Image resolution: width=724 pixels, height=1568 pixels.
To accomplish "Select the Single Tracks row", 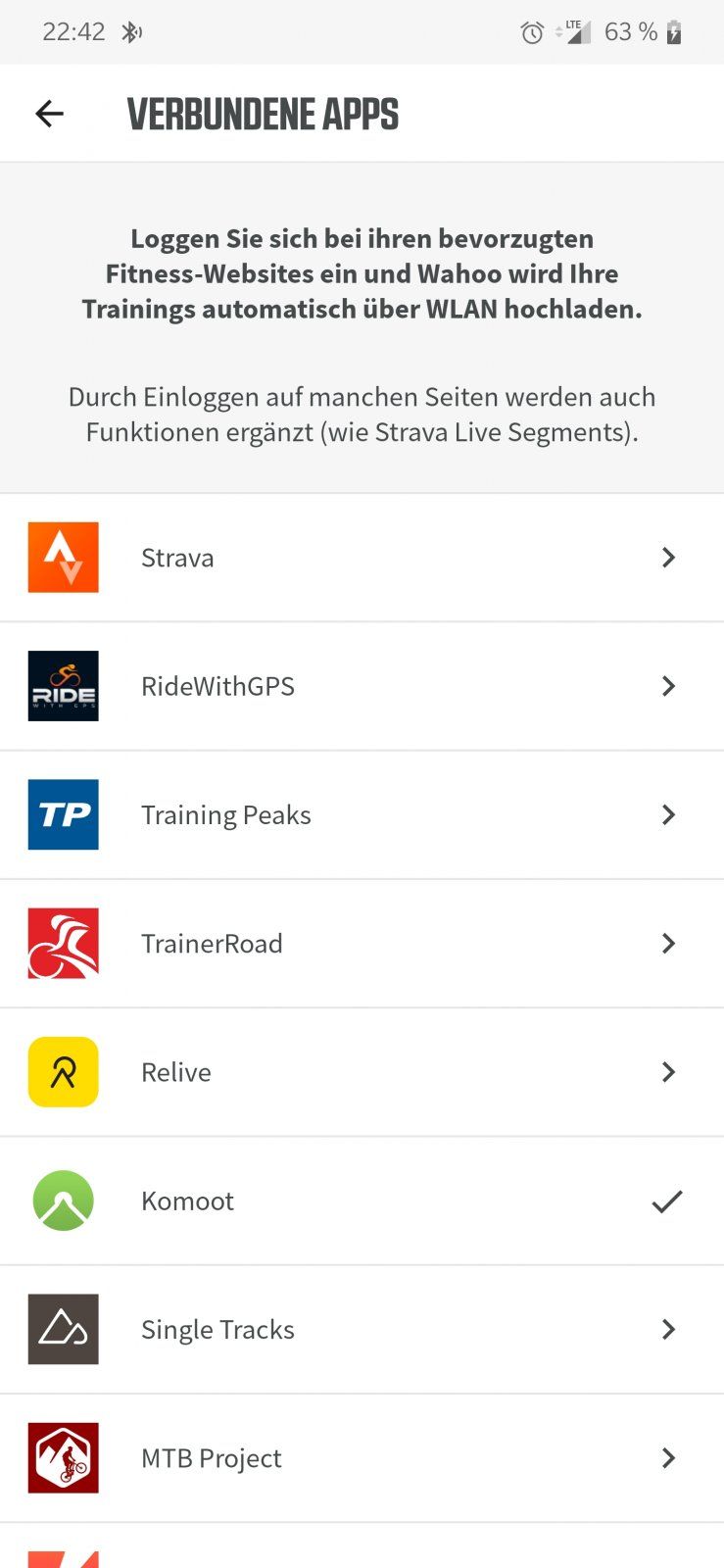I will click(362, 1330).
